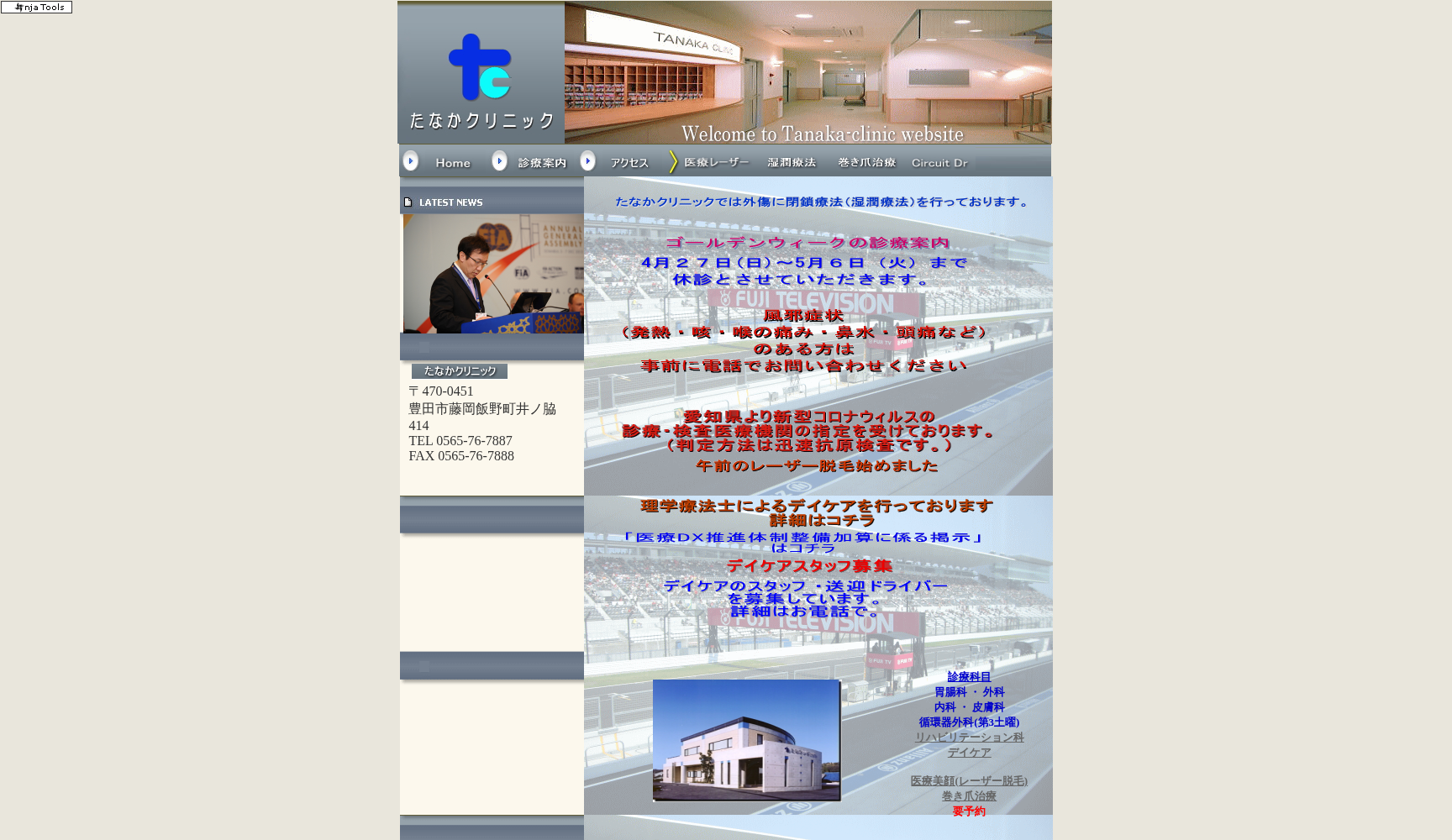The width and height of the screenshot is (1452, 840).
Task: Open the Circuit Dr page
Action: 939,163
